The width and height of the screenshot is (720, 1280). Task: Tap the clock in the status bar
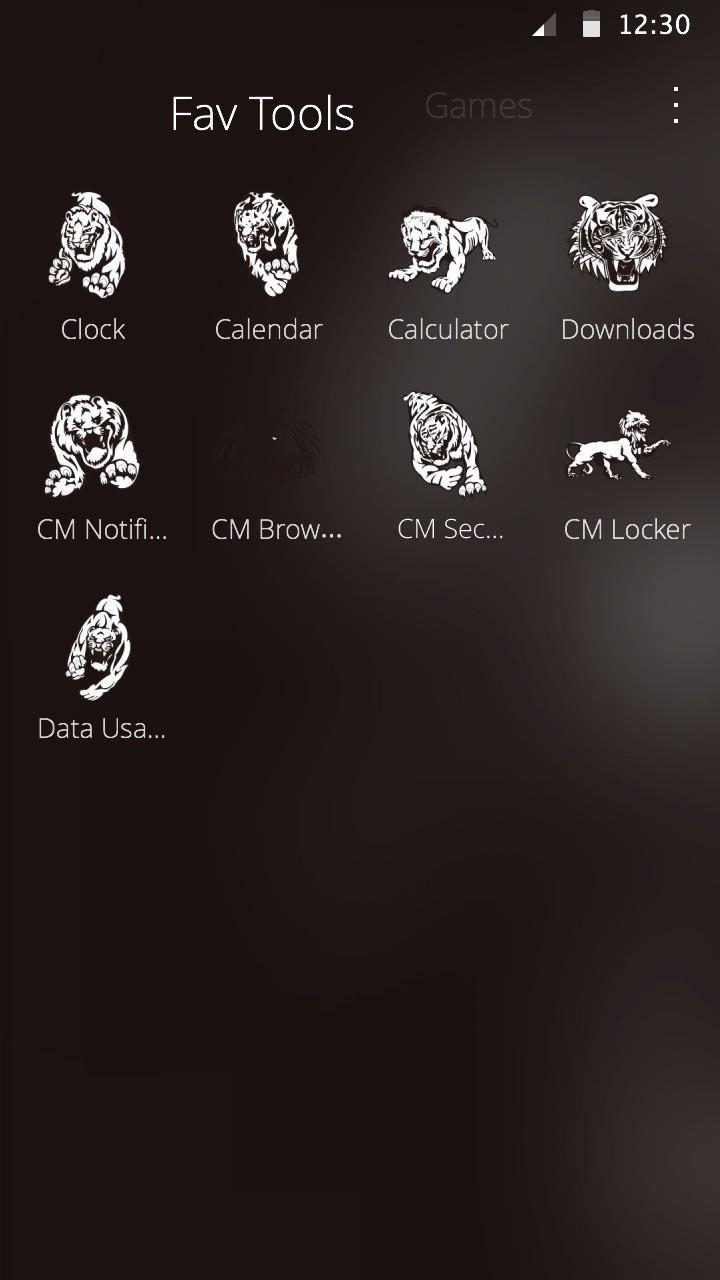tap(655, 25)
